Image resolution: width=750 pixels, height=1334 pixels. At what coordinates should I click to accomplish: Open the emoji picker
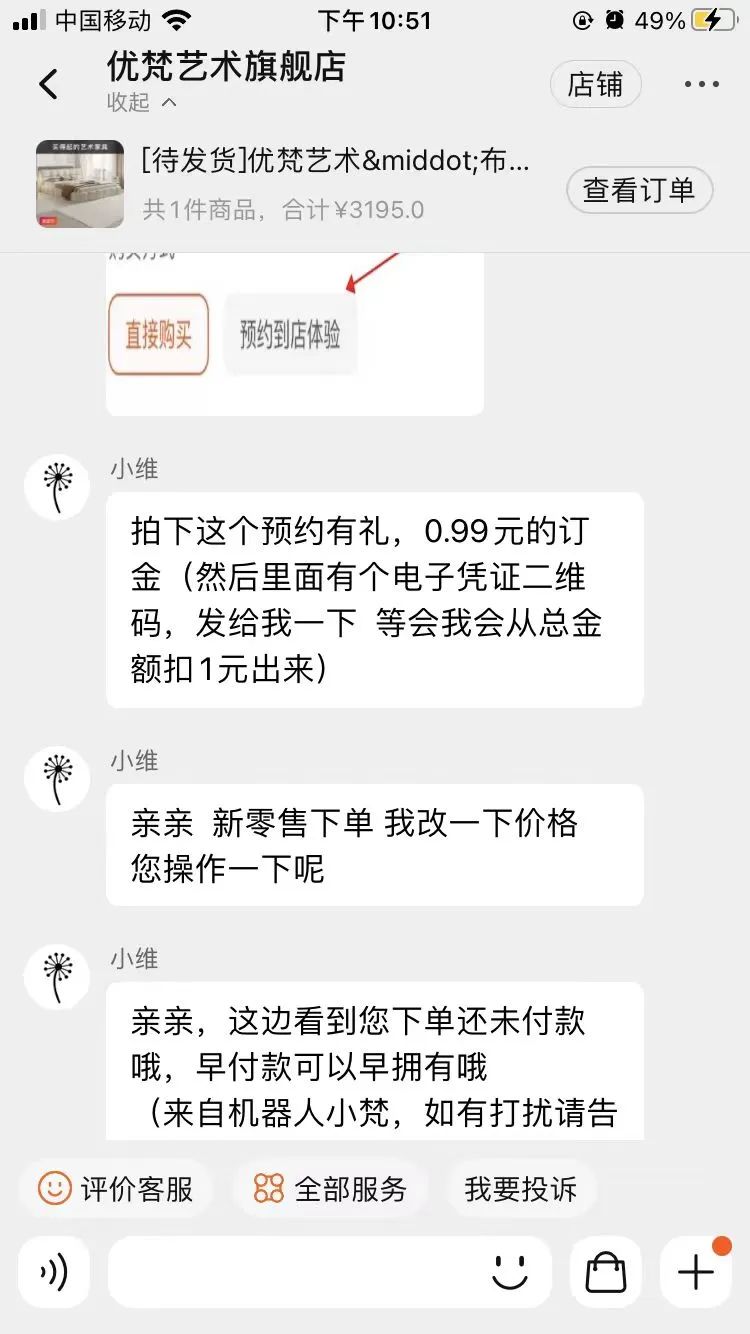pos(509,1272)
